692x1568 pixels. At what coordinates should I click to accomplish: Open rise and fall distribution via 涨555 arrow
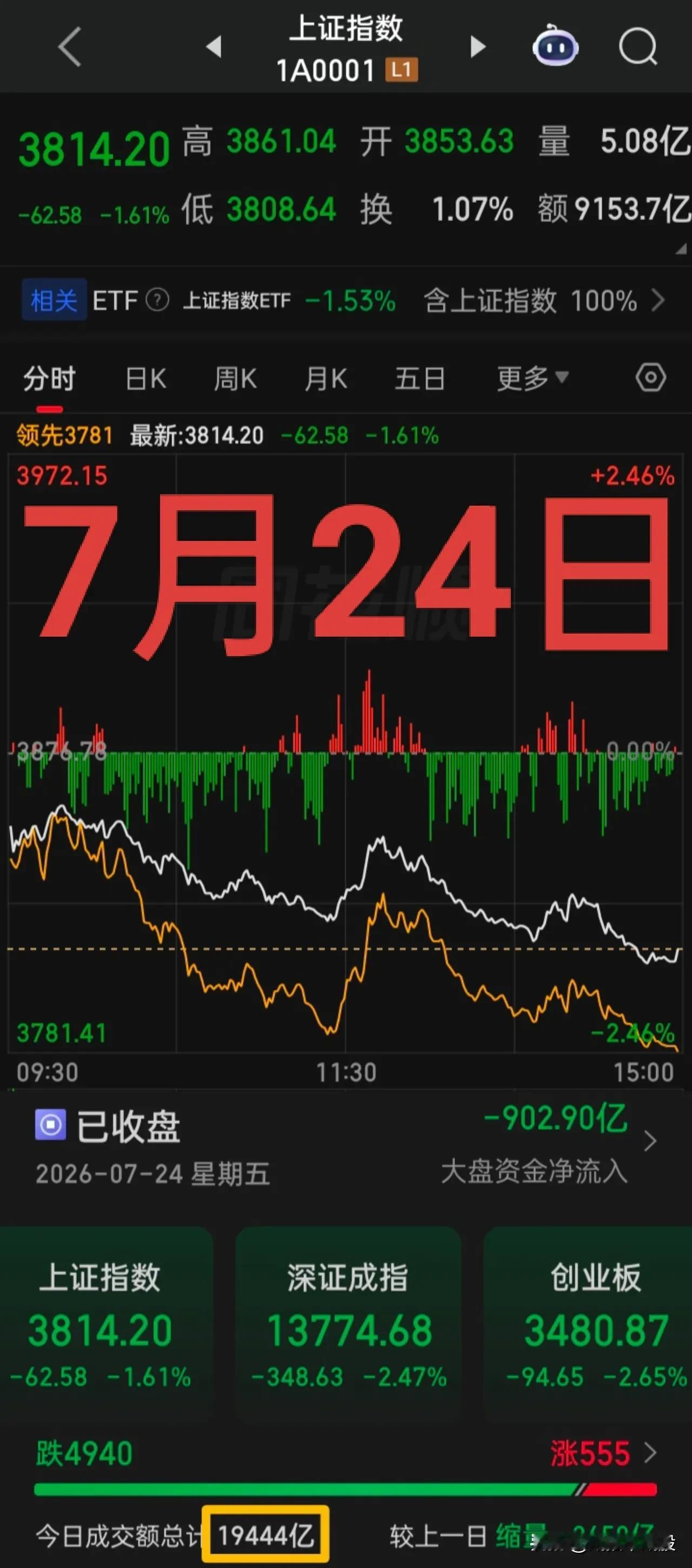pos(650,1453)
